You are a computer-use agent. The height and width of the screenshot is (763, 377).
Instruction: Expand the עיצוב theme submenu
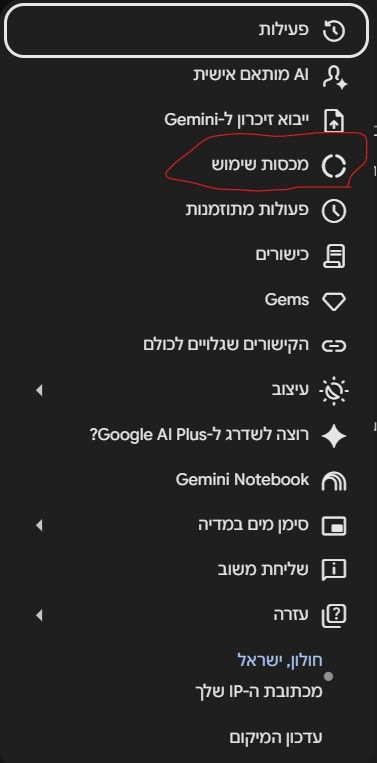(186, 390)
